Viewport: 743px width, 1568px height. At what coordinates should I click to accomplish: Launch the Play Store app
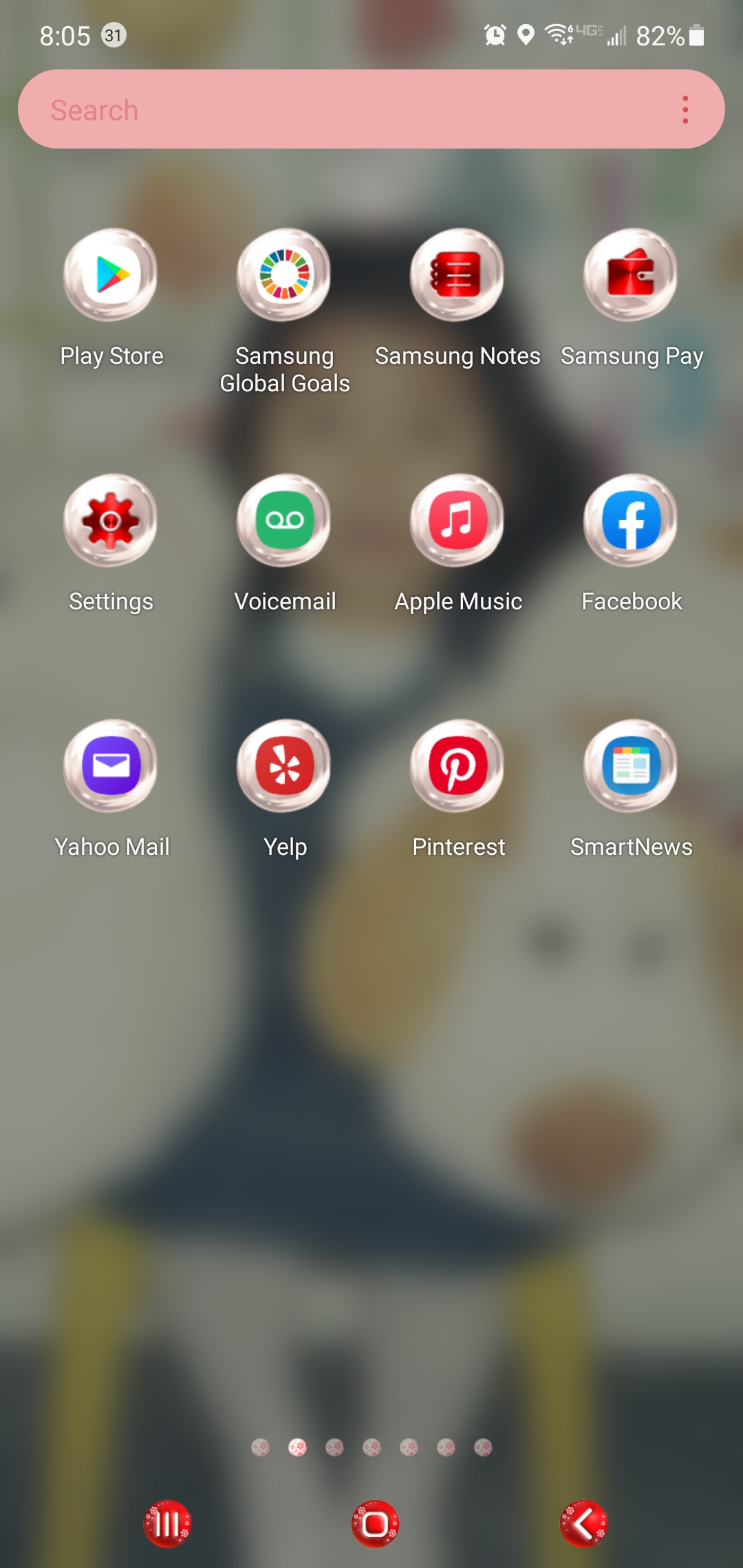111,275
